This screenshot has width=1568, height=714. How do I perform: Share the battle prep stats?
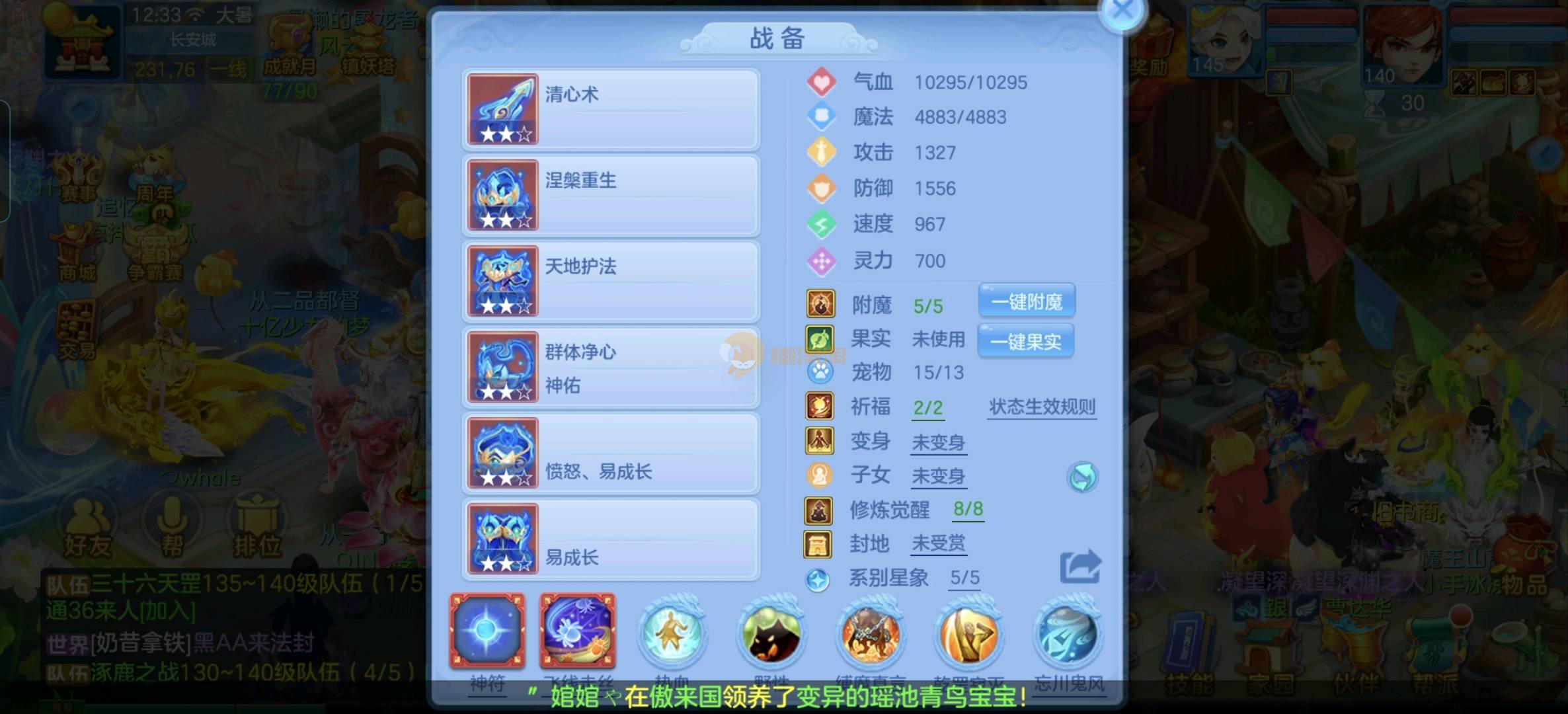[1080, 567]
